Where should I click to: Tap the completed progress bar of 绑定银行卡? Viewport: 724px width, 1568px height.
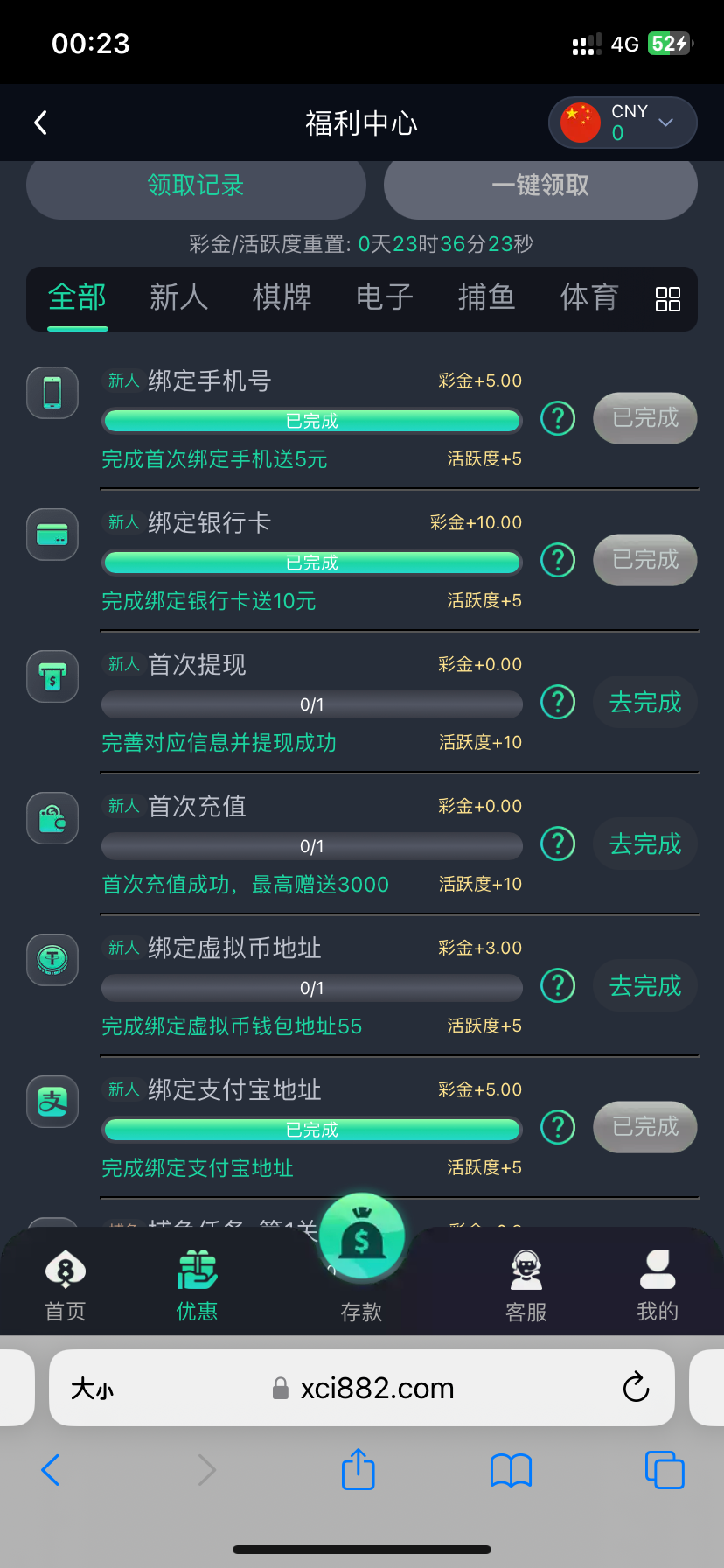click(x=311, y=562)
